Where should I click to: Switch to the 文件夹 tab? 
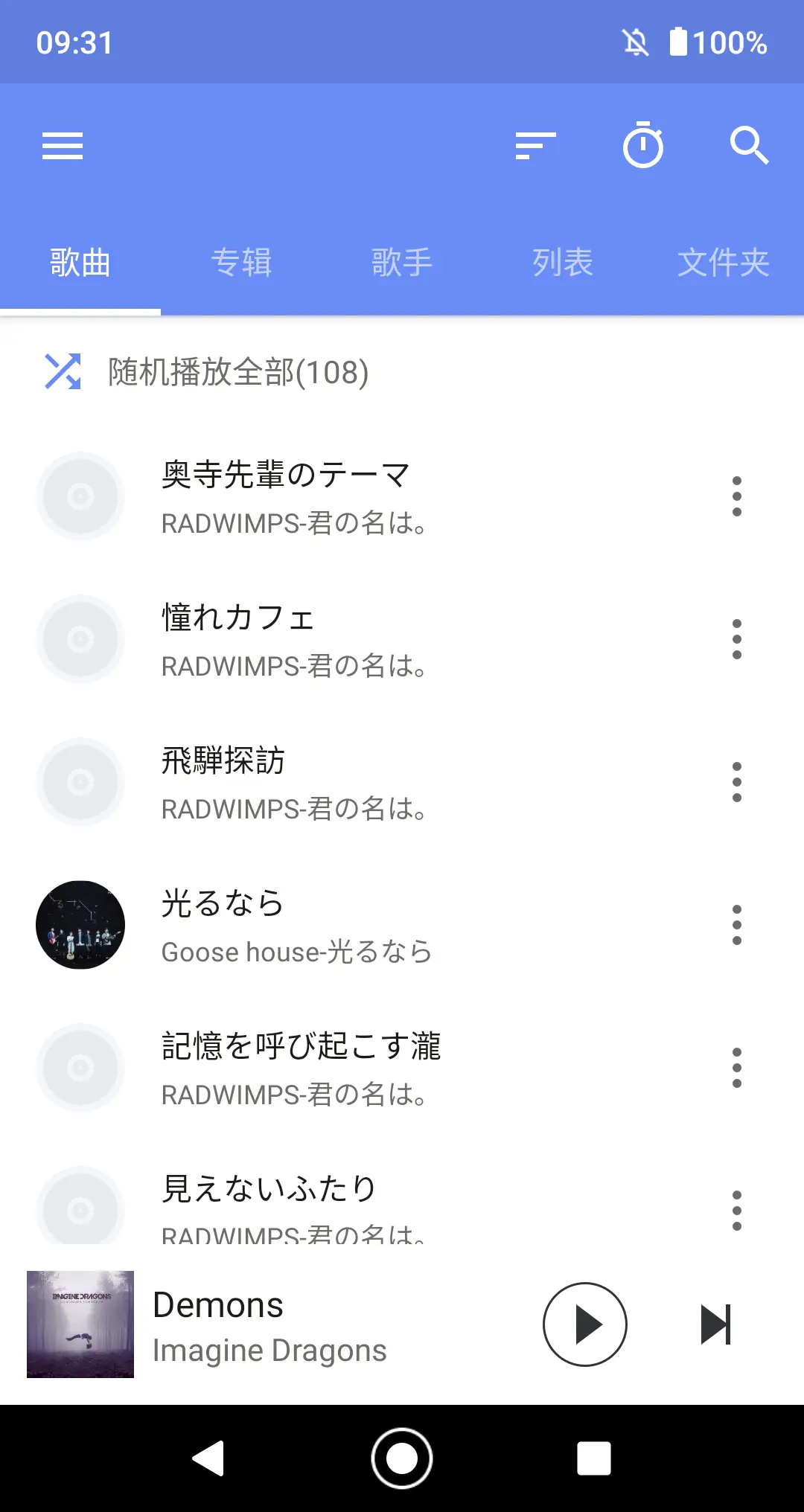coord(723,263)
